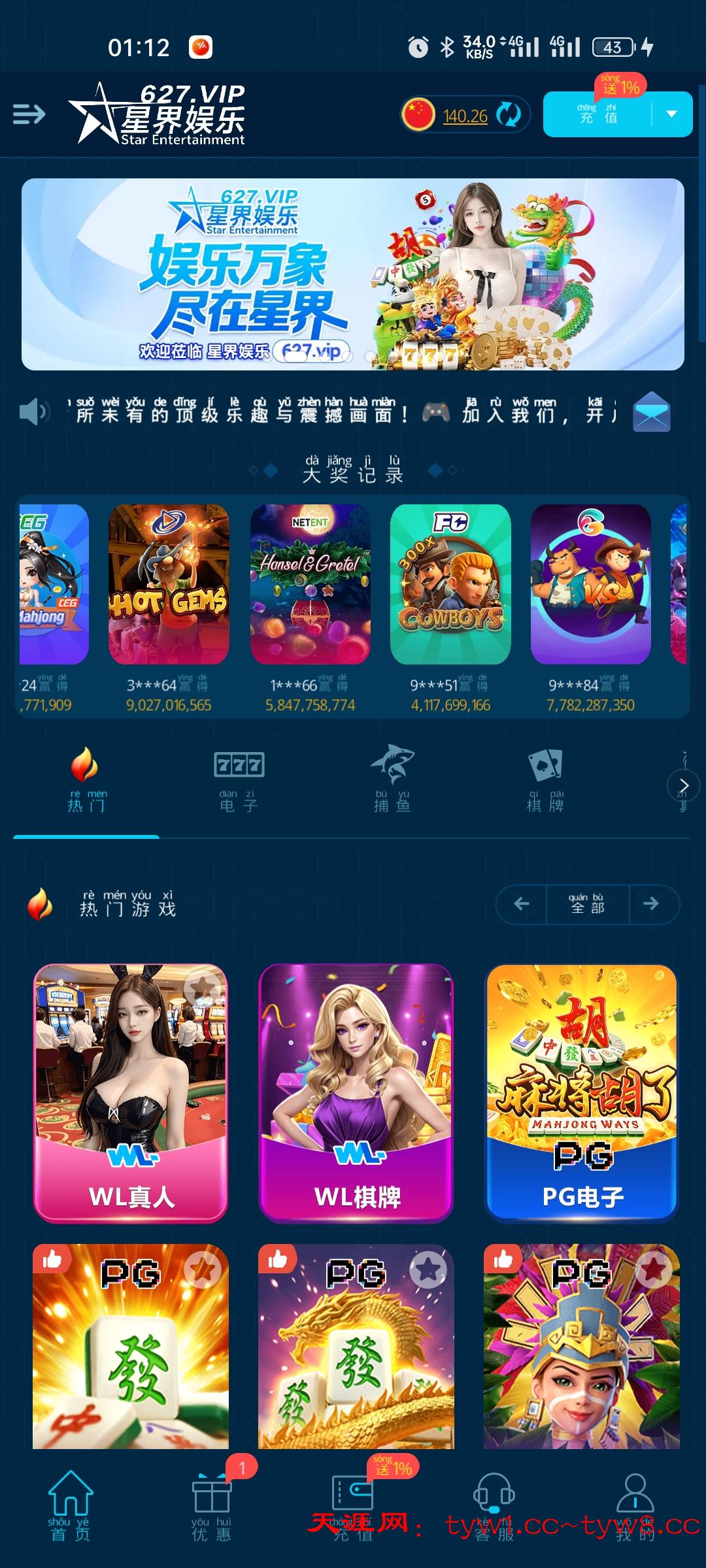
Task: Open the mail envelope messages icon
Action: tap(651, 412)
